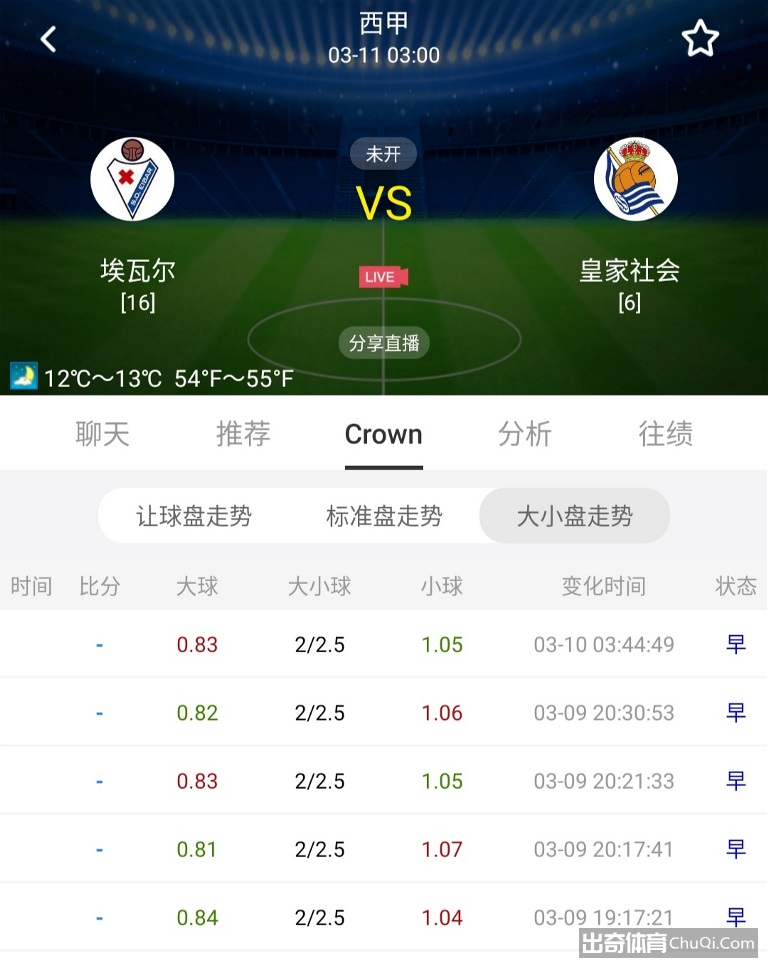Open 皇家社会 team logo
The width and height of the screenshot is (768, 968).
coord(635,180)
